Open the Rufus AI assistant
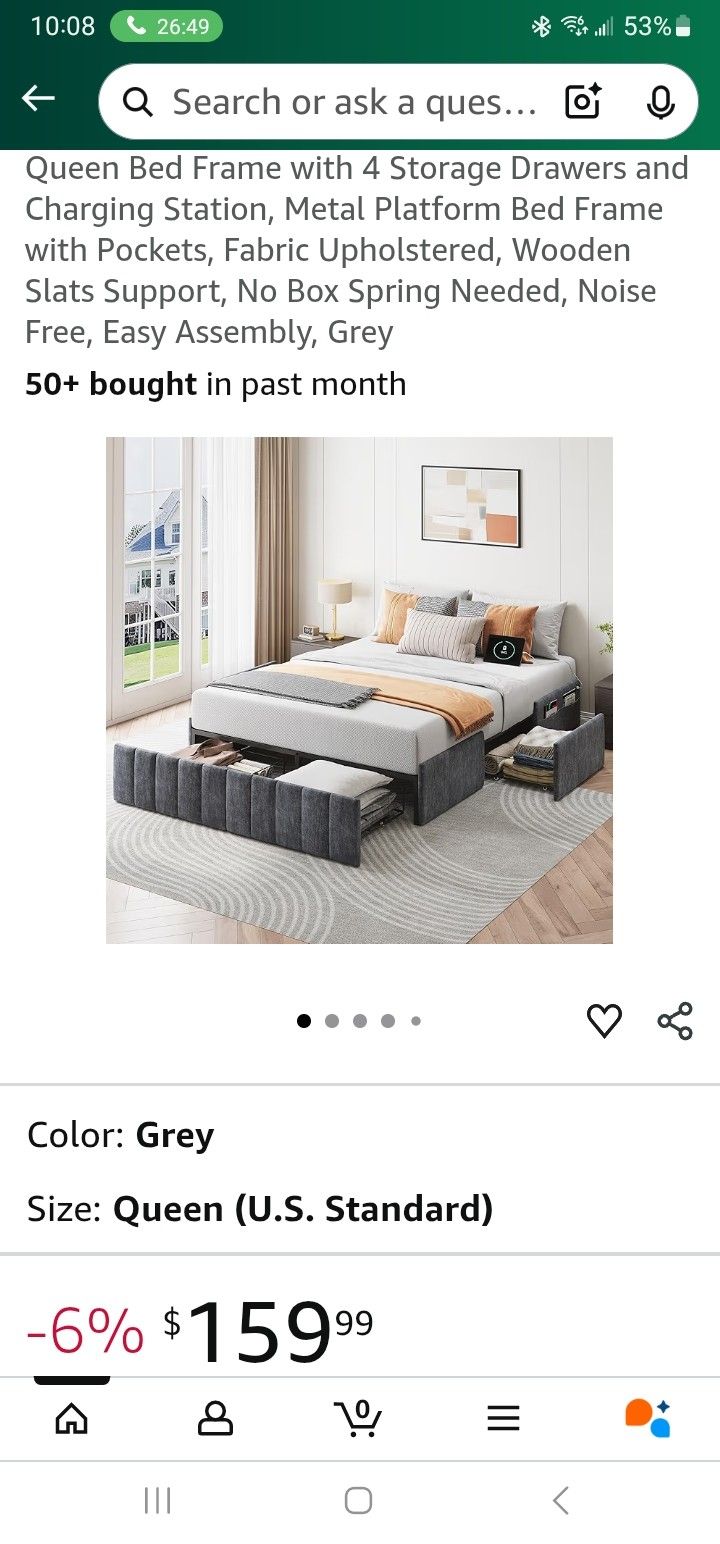The image size is (720, 1544). (x=647, y=1417)
